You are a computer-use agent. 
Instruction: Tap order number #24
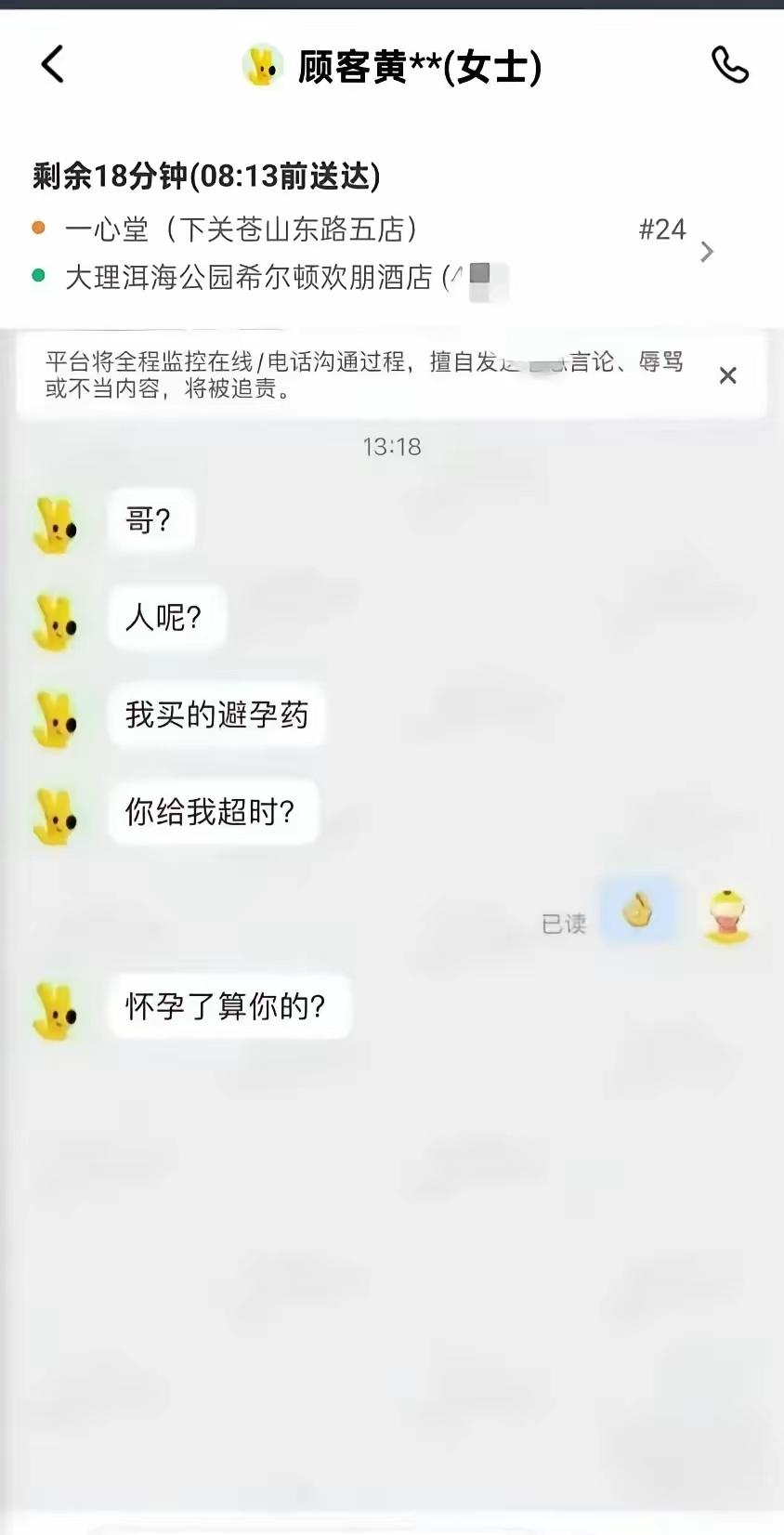pyautogui.click(x=661, y=229)
